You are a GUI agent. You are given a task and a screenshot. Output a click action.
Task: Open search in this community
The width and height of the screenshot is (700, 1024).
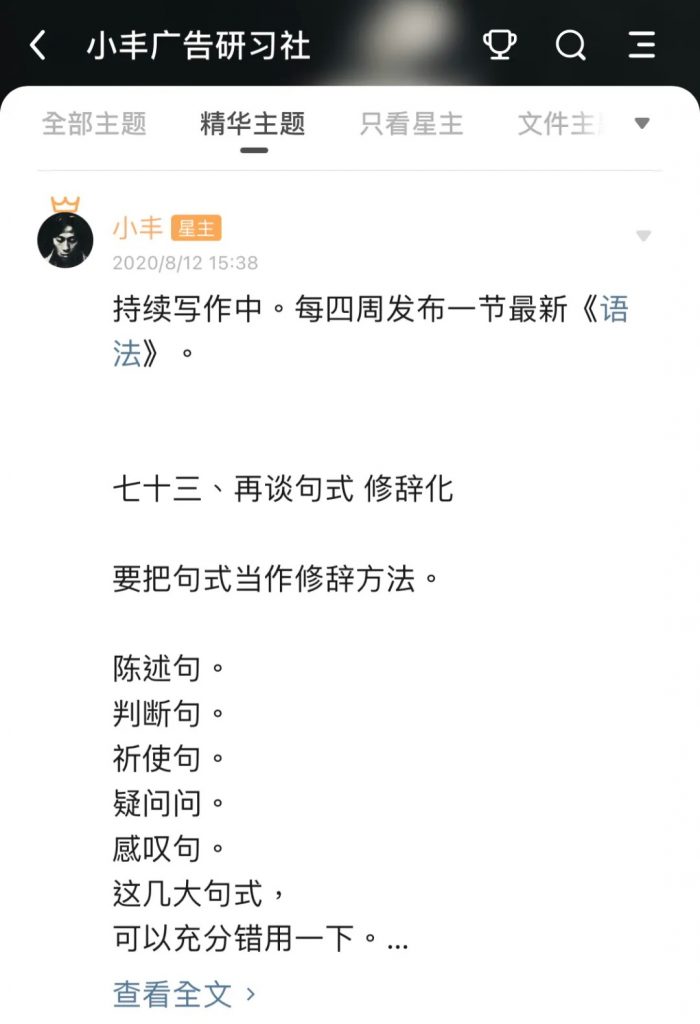point(571,45)
